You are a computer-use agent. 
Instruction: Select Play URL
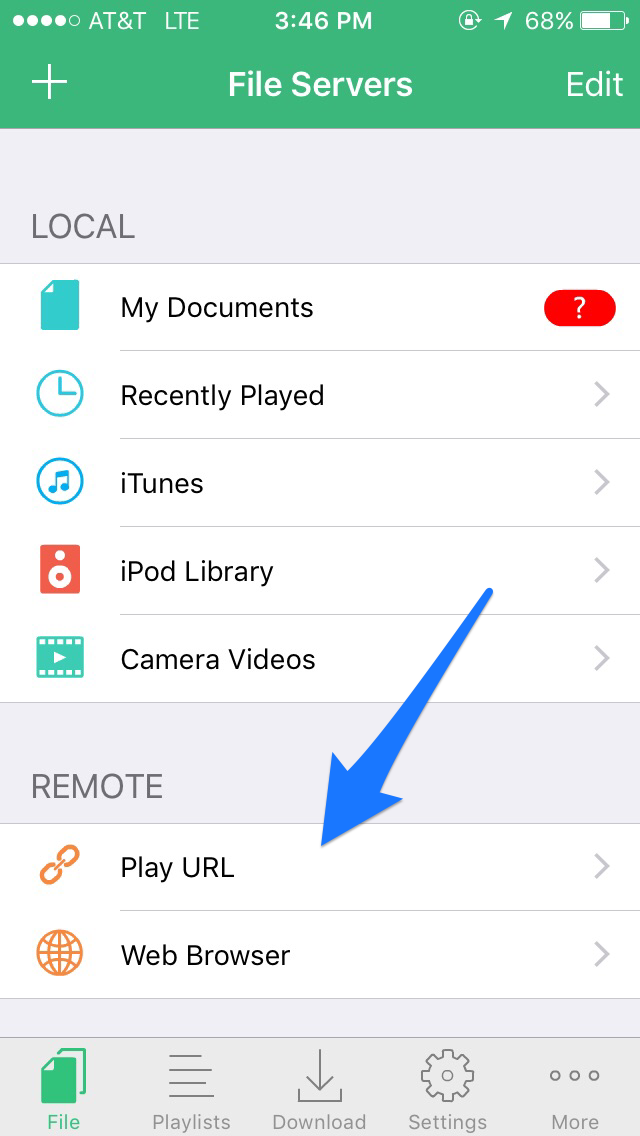coord(320,866)
